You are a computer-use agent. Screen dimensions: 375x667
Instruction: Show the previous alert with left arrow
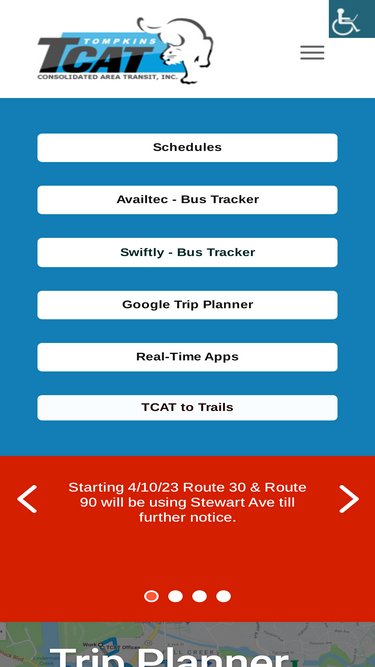pyautogui.click(x=27, y=499)
